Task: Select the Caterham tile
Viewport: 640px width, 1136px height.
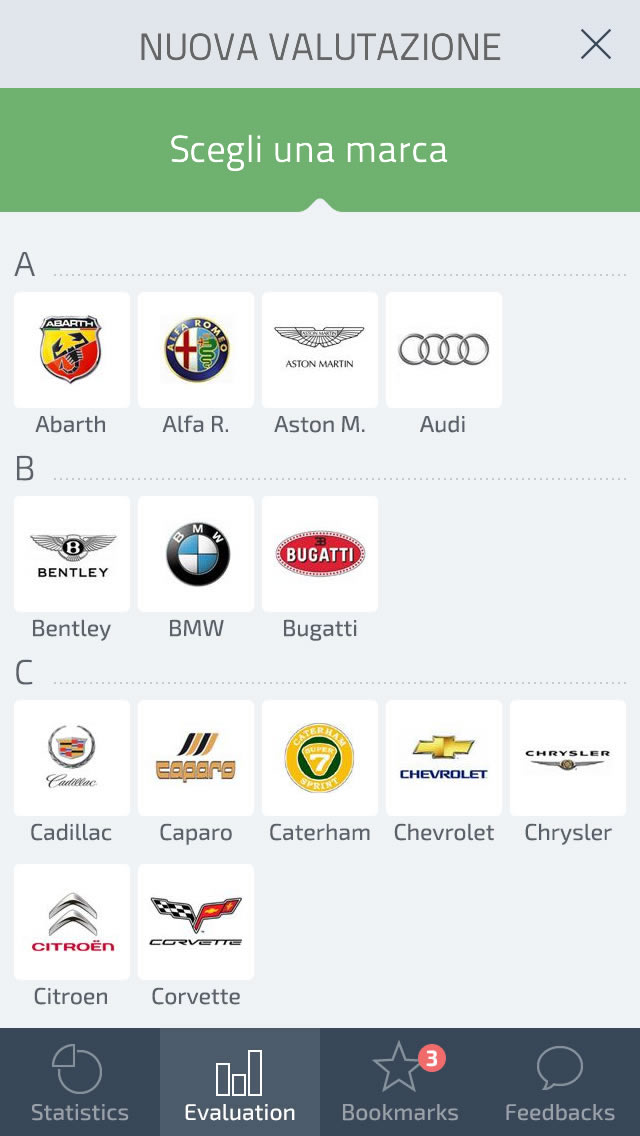Action: tap(320, 758)
